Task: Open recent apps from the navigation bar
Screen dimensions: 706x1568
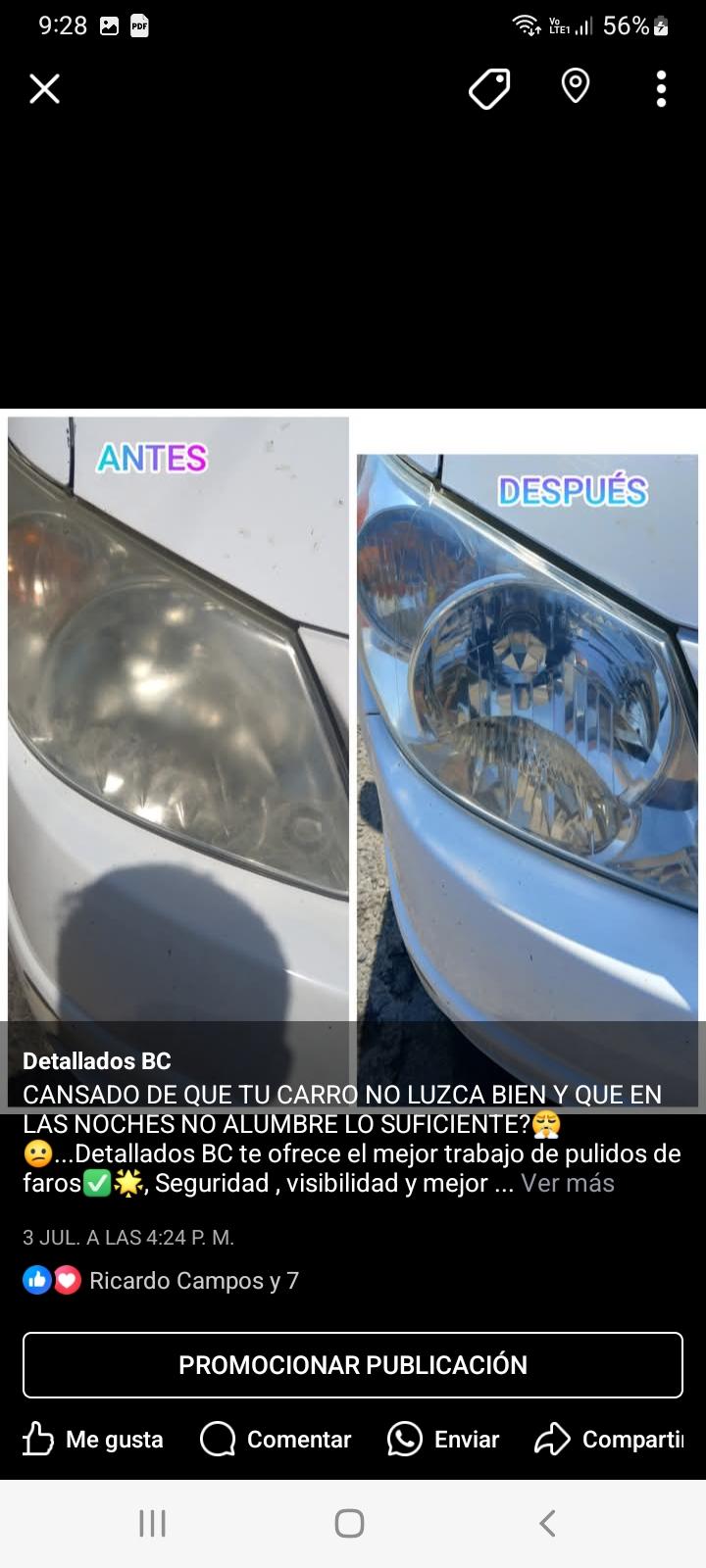Action: [x=153, y=1523]
